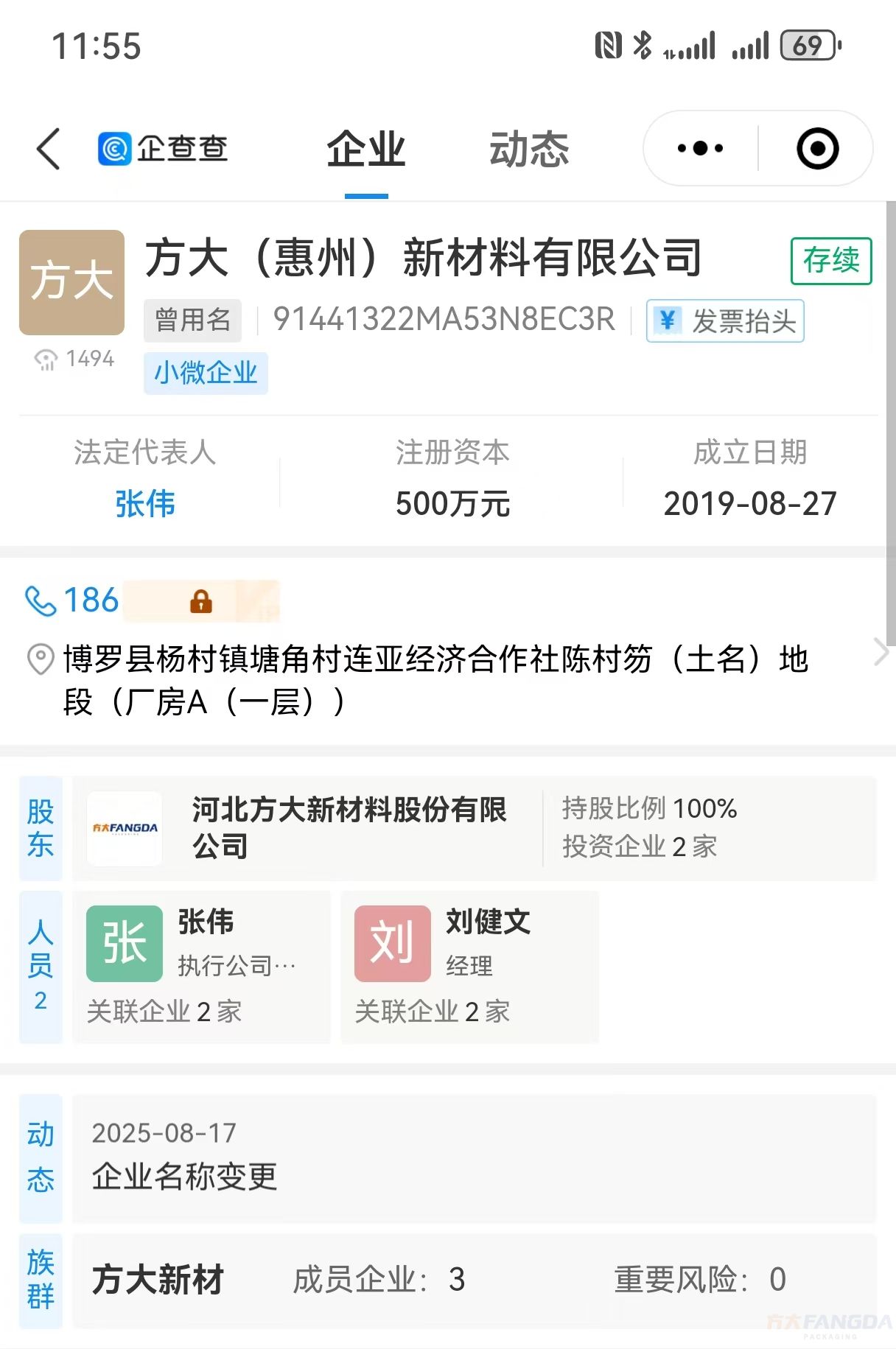Open personnel card for 刘健文
The width and height of the screenshot is (896, 1349).
pyautogui.click(x=469, y=965)
